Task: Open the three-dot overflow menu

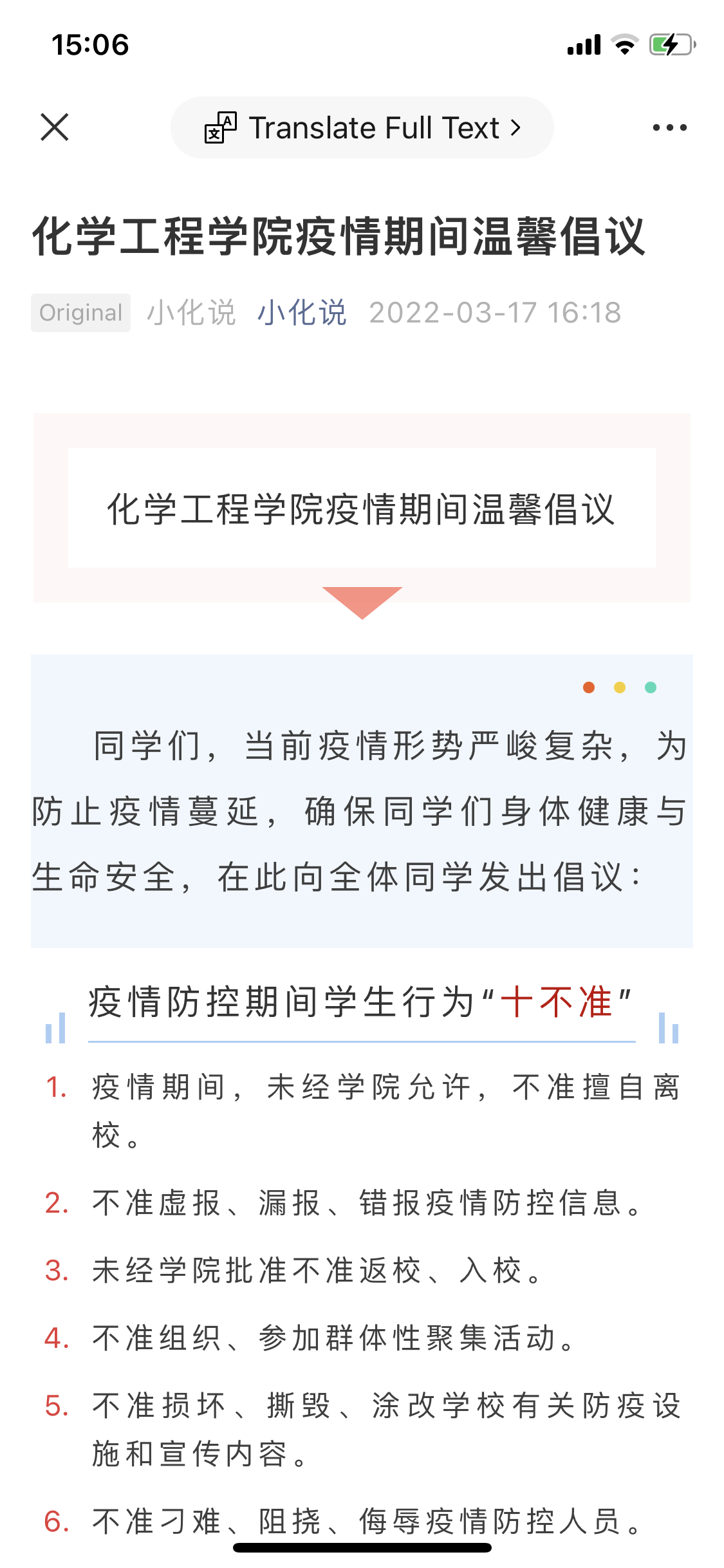Action: click(x=669, y=127)
